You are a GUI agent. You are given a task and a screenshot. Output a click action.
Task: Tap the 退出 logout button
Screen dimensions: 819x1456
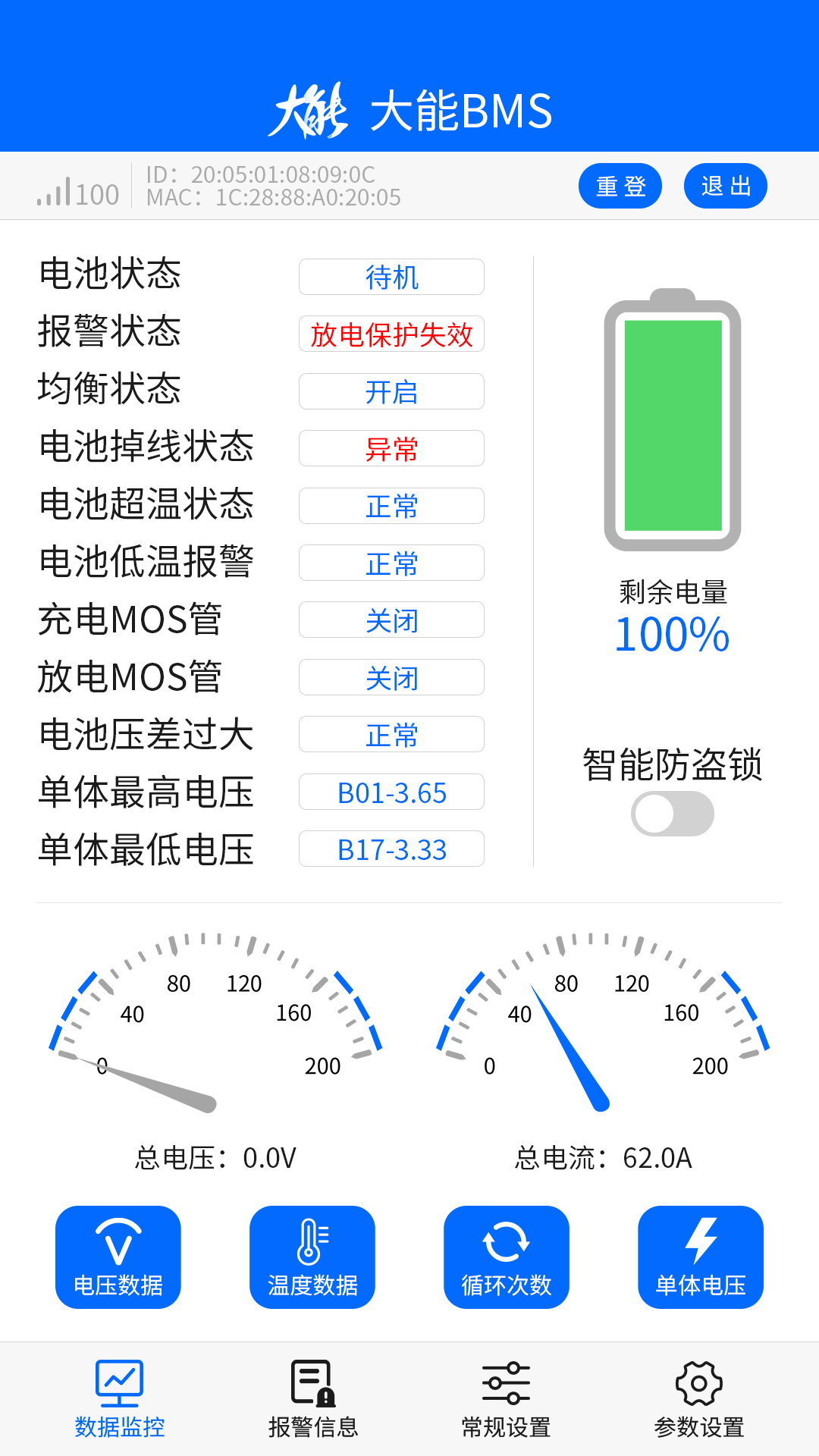725,186
